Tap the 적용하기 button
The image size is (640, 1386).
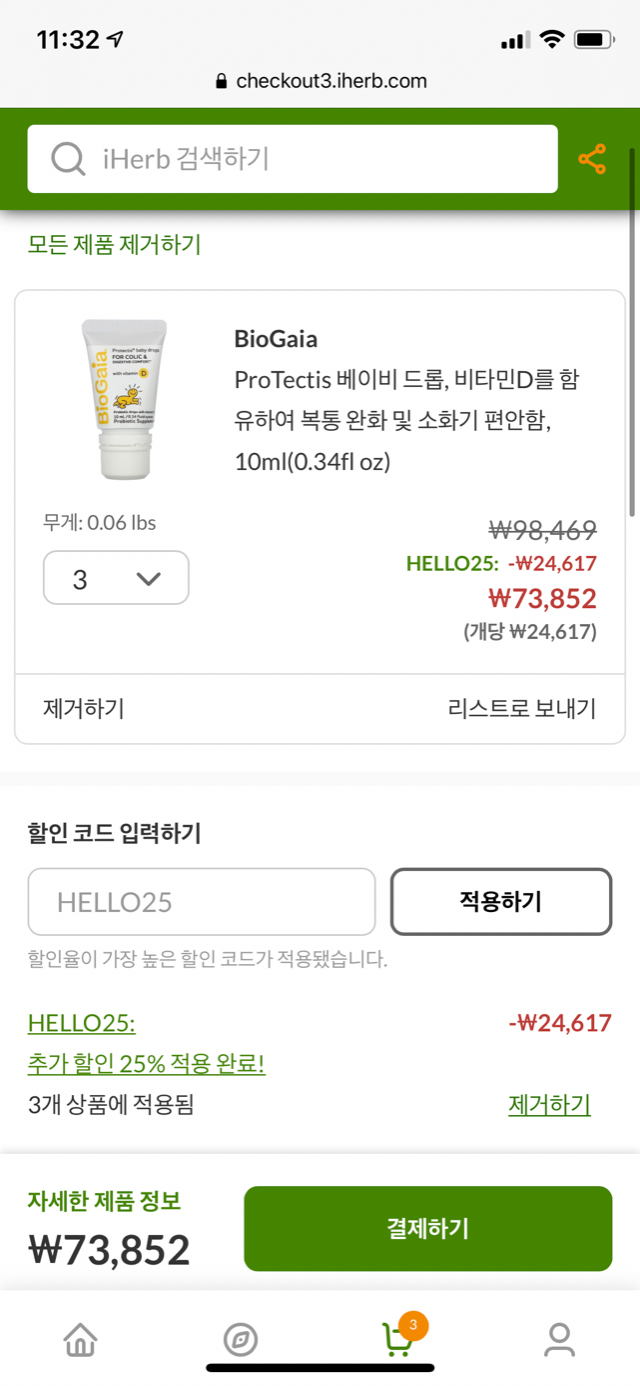tap(500, 902)
